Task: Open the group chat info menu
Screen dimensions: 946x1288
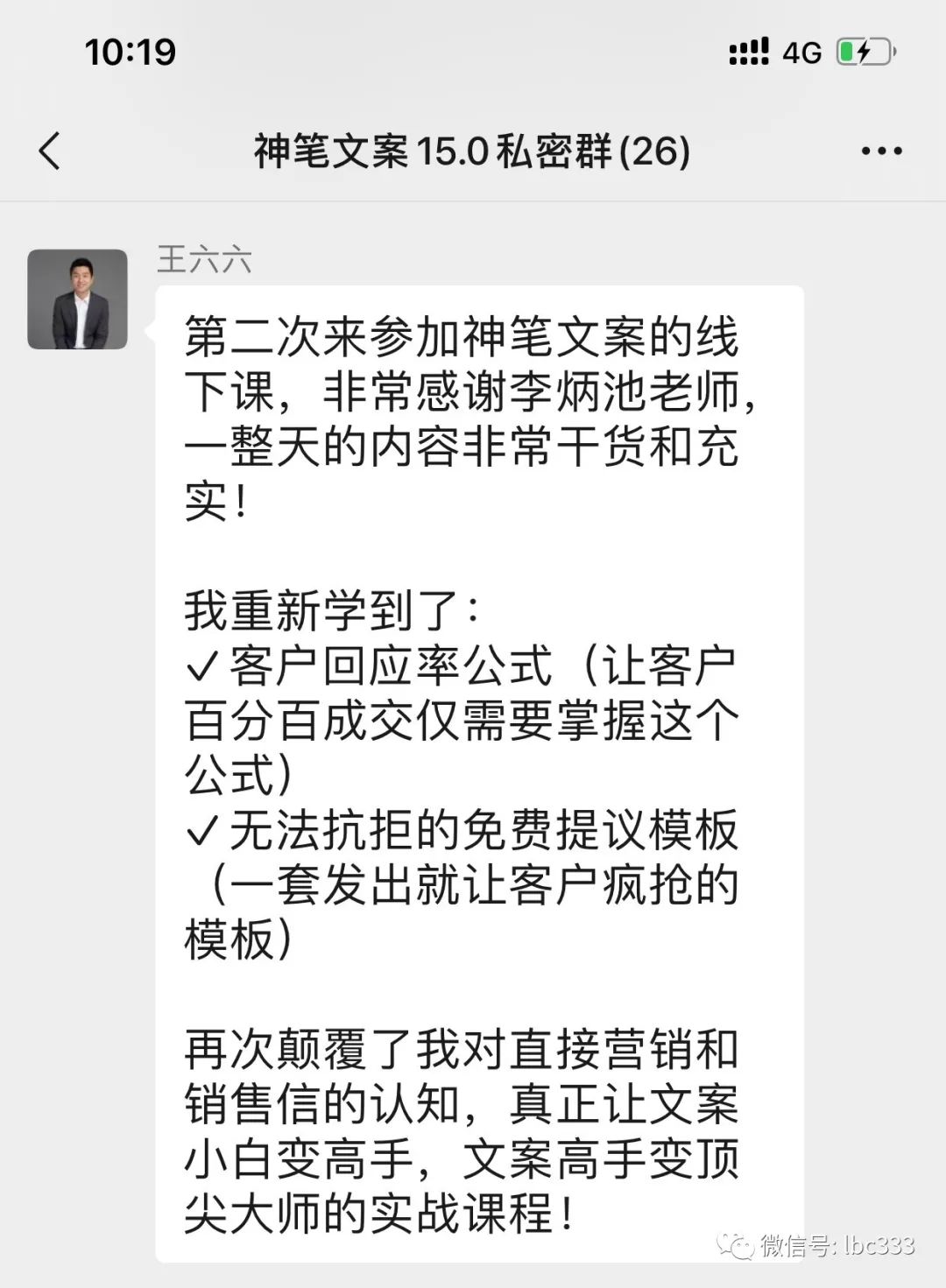Action: [x=881, y=151]
